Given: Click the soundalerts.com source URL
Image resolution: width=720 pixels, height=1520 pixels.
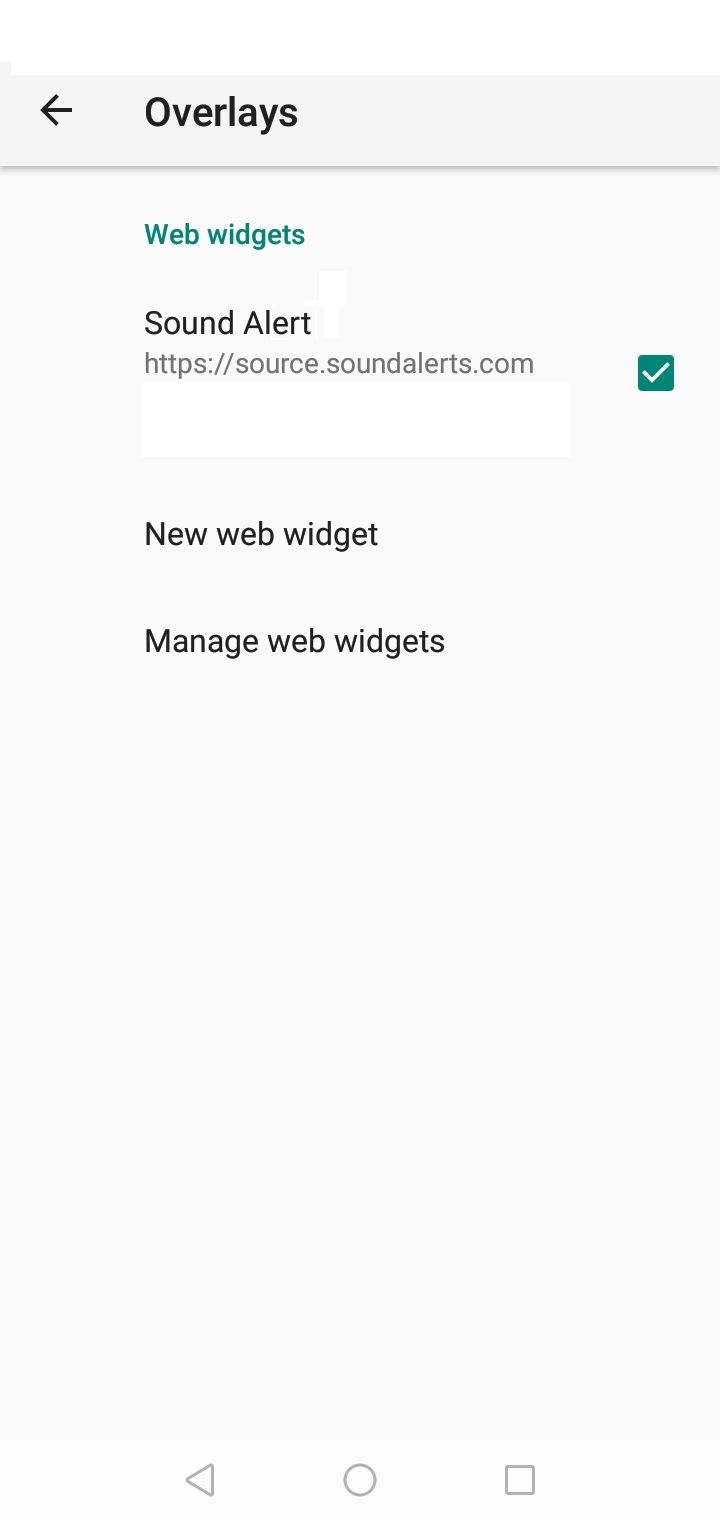Looking at the screenshot, I should (x=339, y=363).
